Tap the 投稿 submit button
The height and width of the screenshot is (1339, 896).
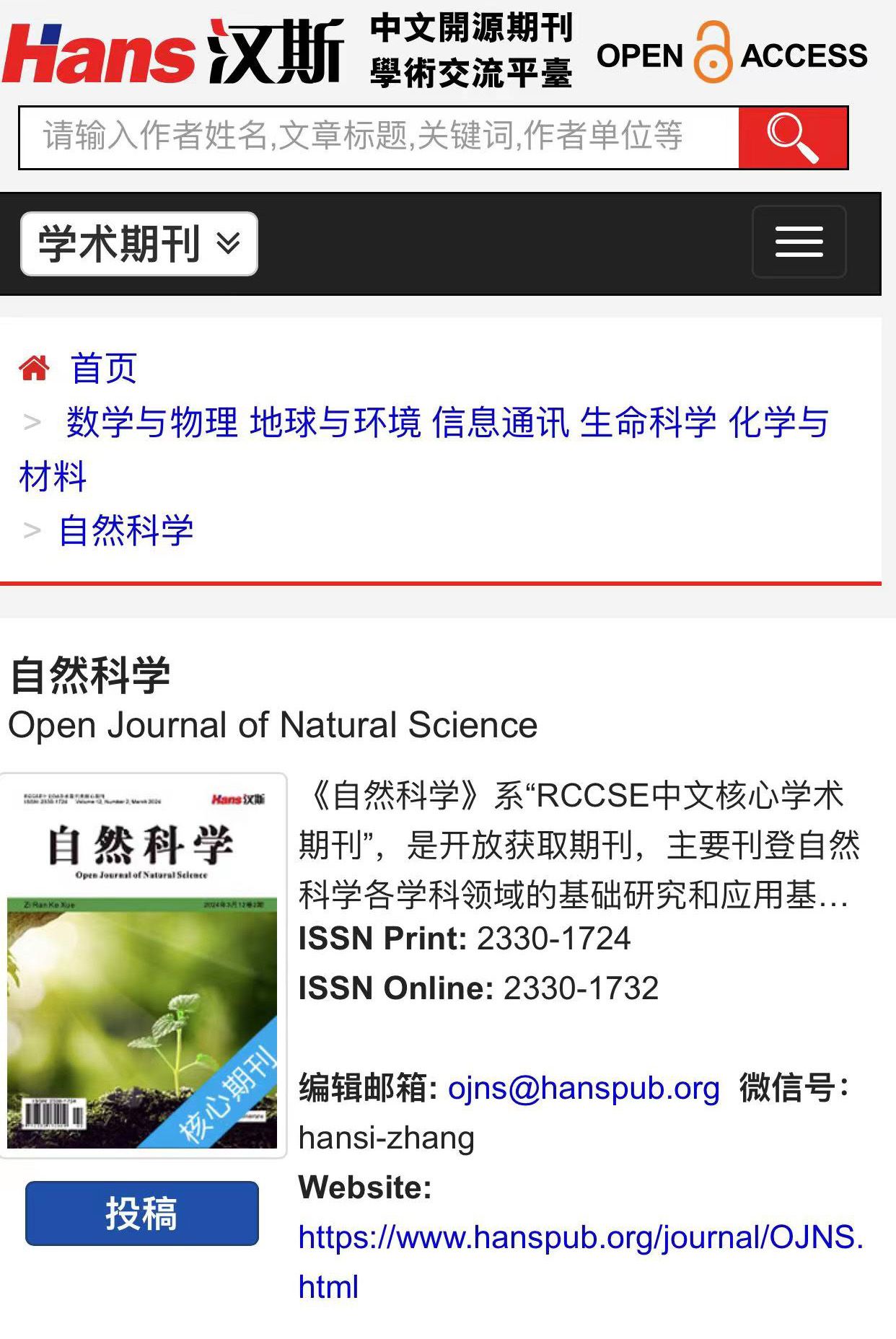(141, 1213)
